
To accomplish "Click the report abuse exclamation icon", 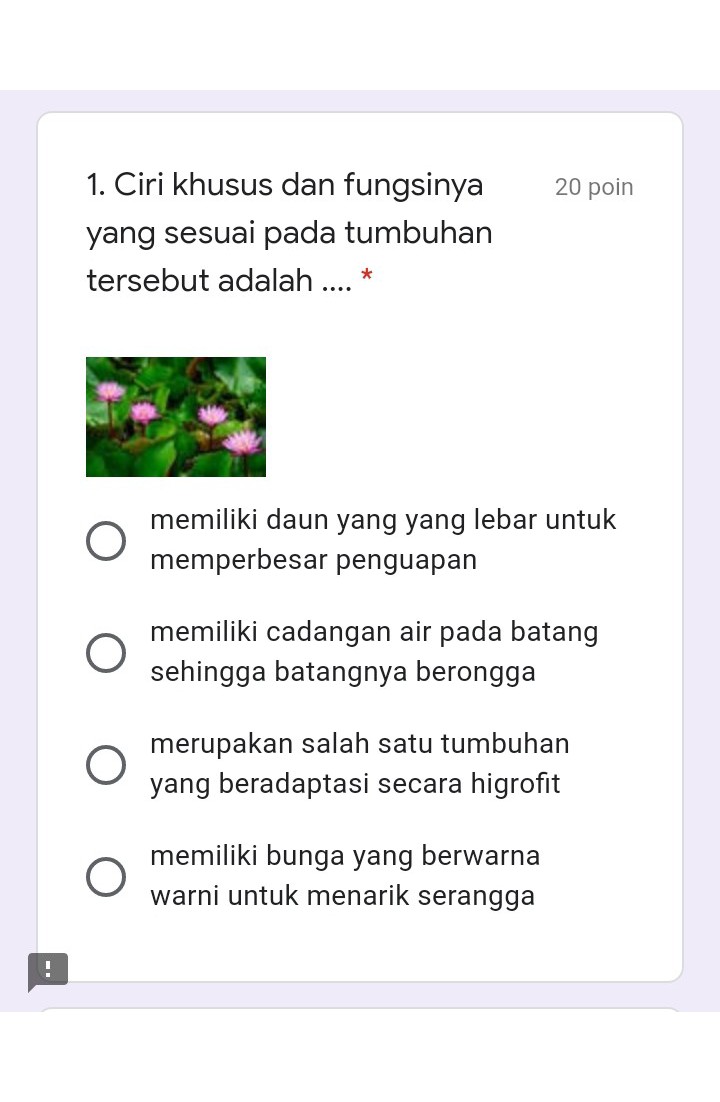I will (48, 969).
